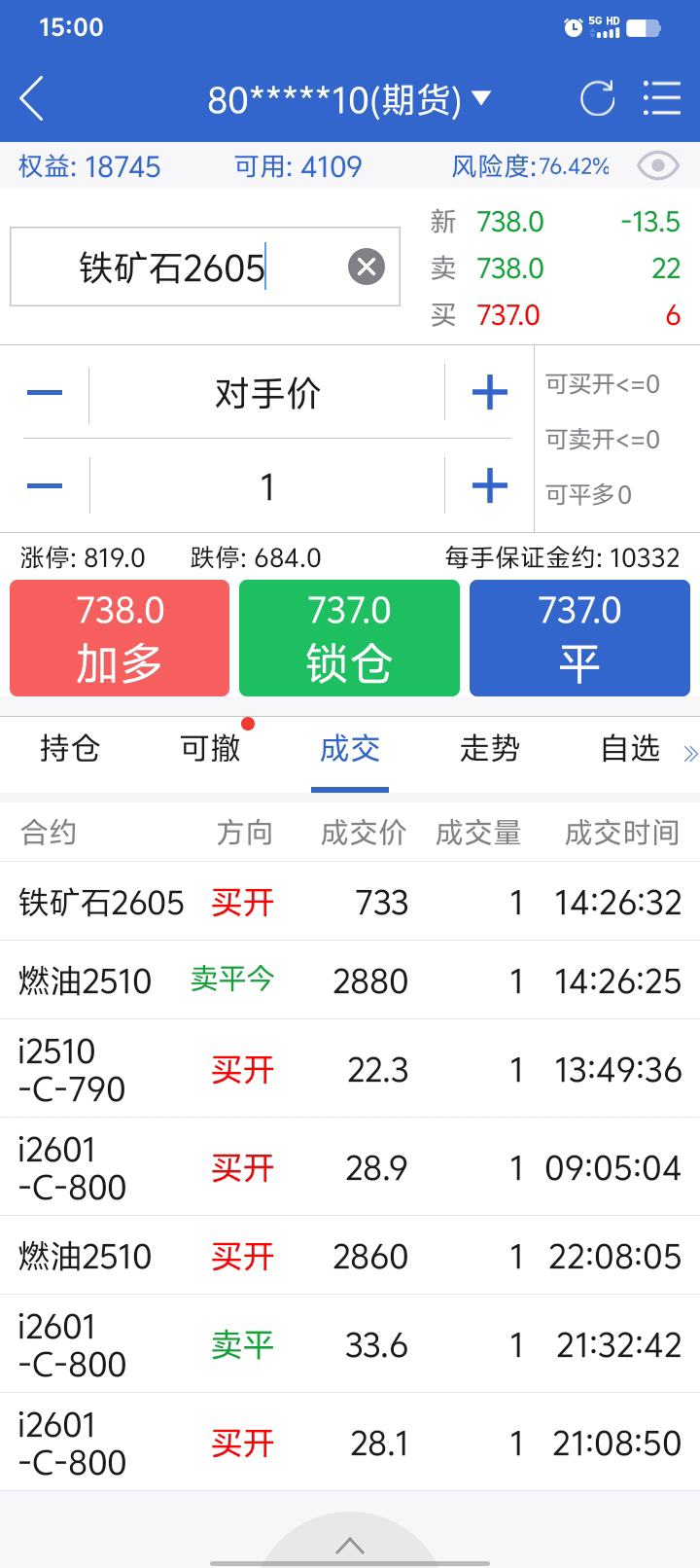Increase the price with the plus button
This screenshot has width=700, height=1568.
pyautogui.click(x=489, y=393)
